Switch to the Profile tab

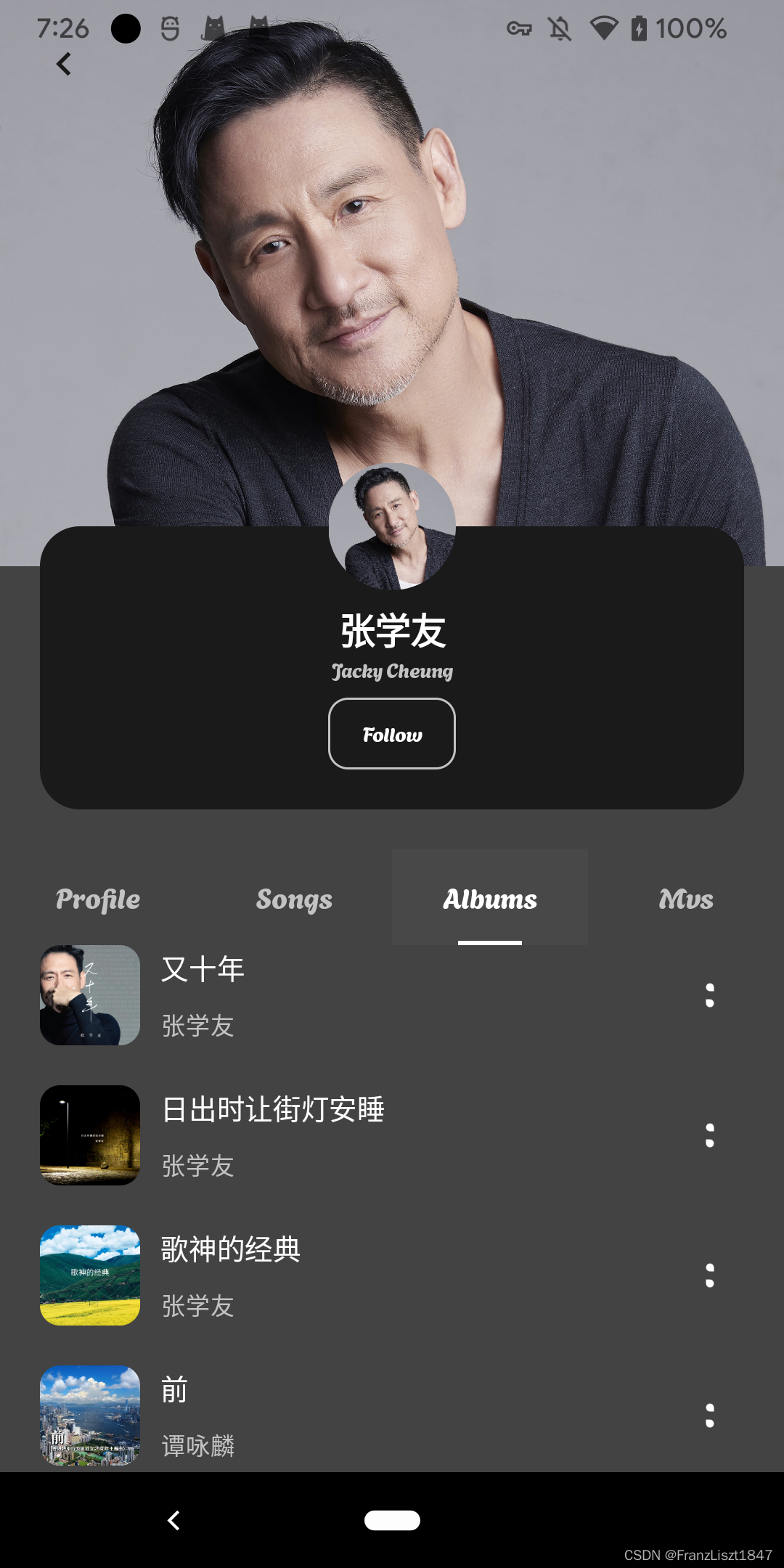[98, 899]
